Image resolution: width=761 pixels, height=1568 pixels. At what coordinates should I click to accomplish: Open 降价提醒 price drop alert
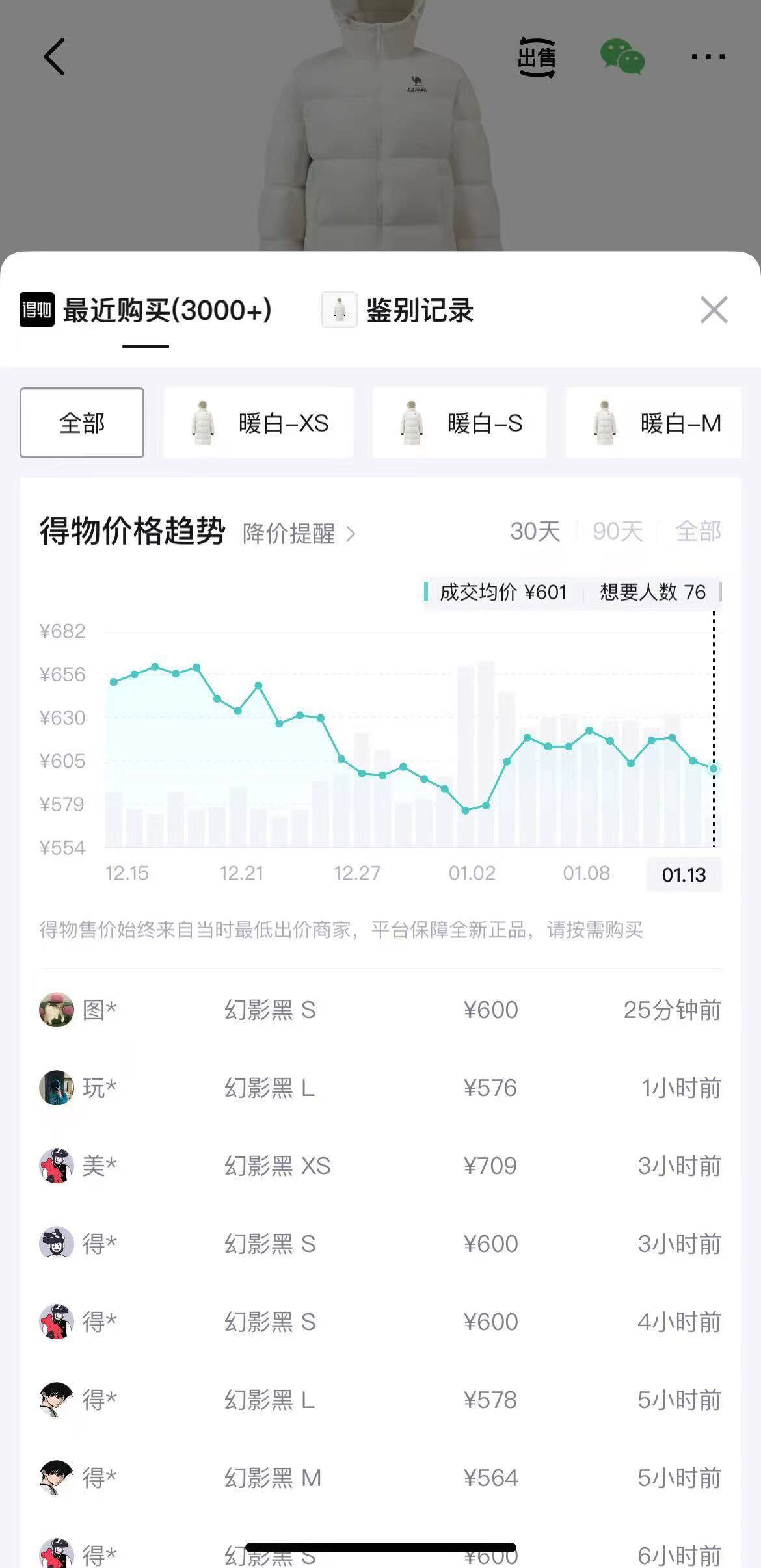299,534
